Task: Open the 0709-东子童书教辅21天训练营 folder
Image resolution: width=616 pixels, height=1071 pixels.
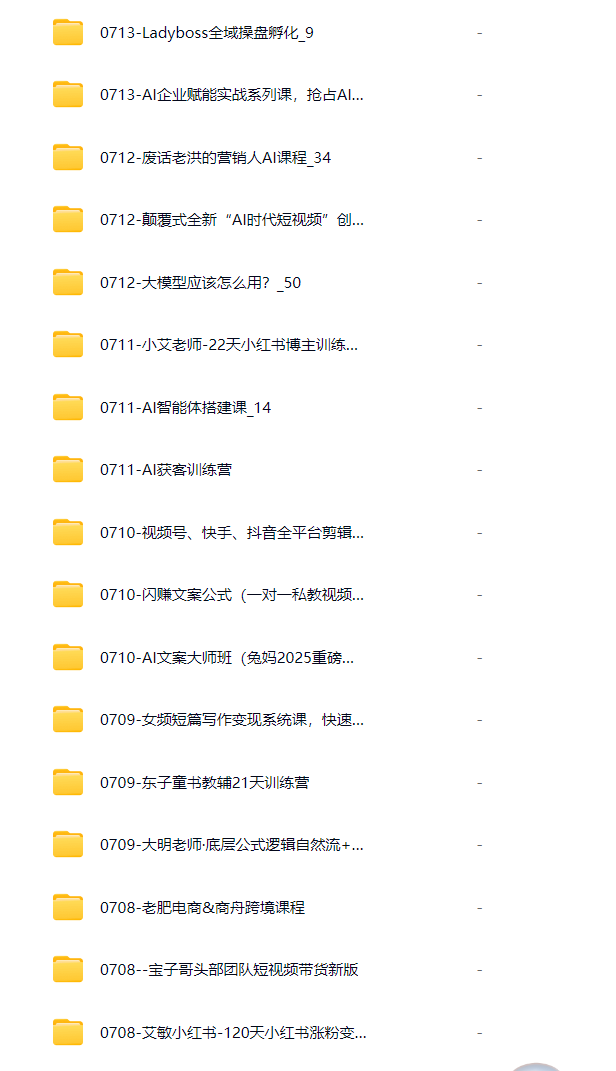Action: point(204,782)
